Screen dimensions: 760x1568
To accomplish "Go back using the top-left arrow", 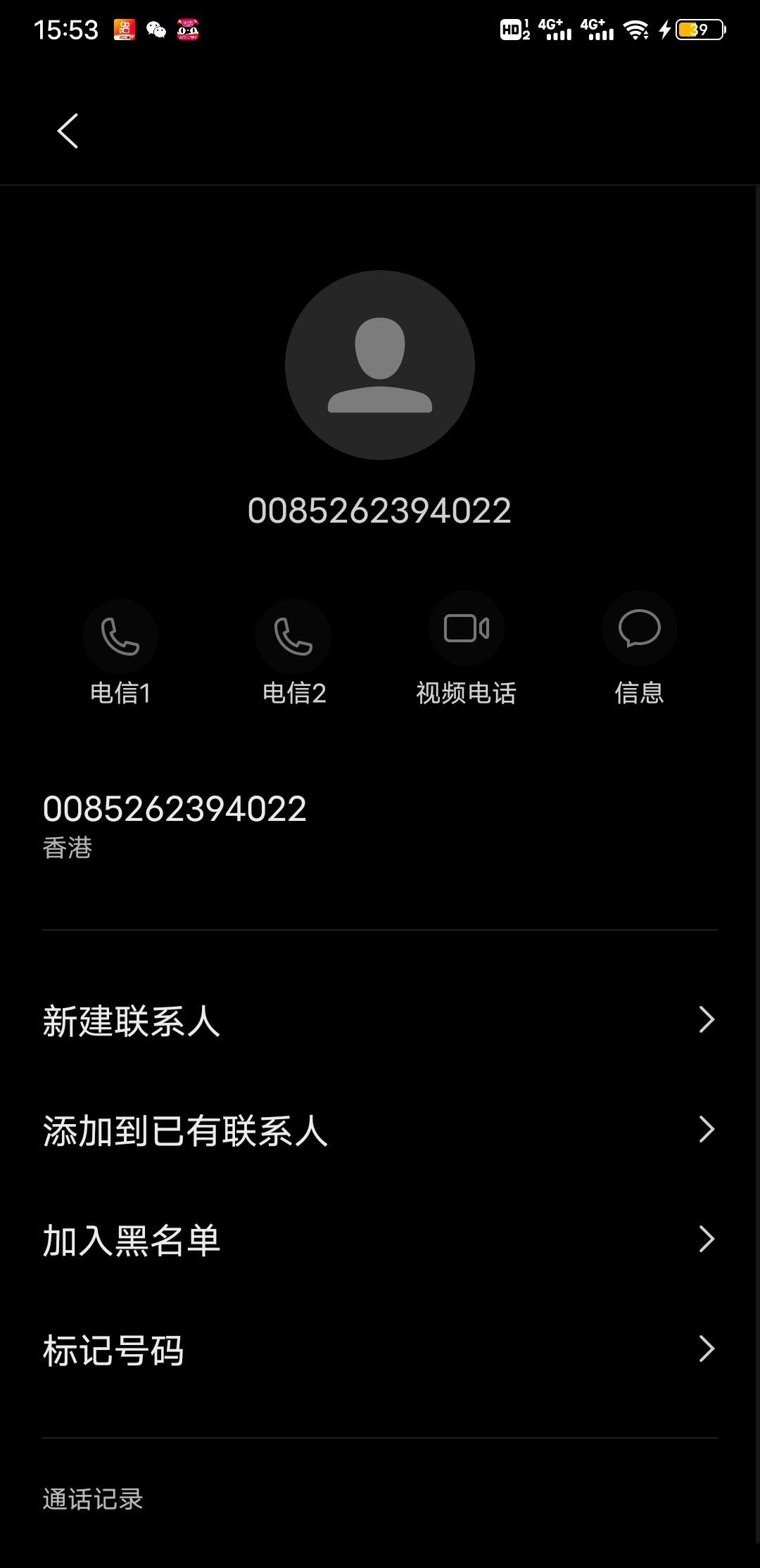I will coord(68,132).
